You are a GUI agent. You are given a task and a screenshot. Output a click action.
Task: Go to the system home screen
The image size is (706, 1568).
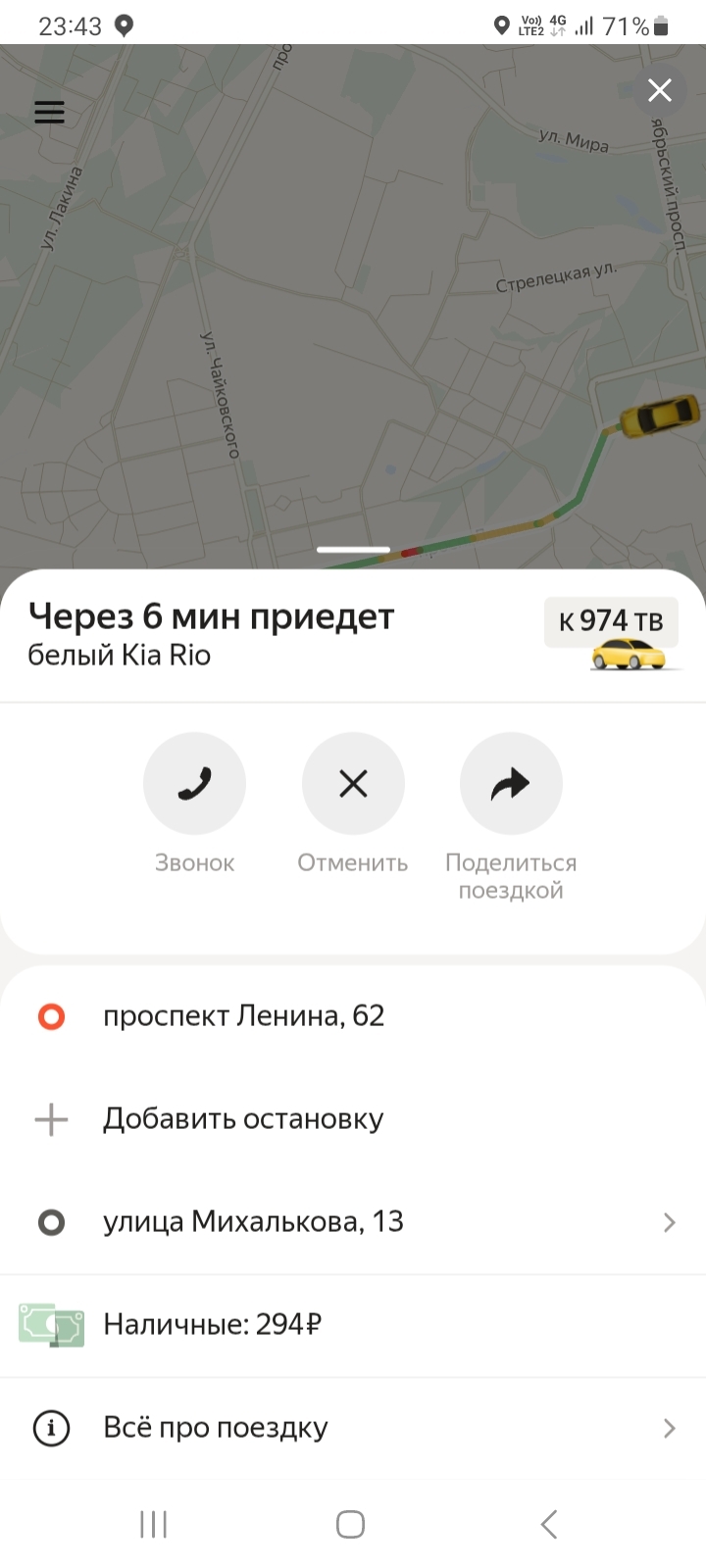point(350,1524)
